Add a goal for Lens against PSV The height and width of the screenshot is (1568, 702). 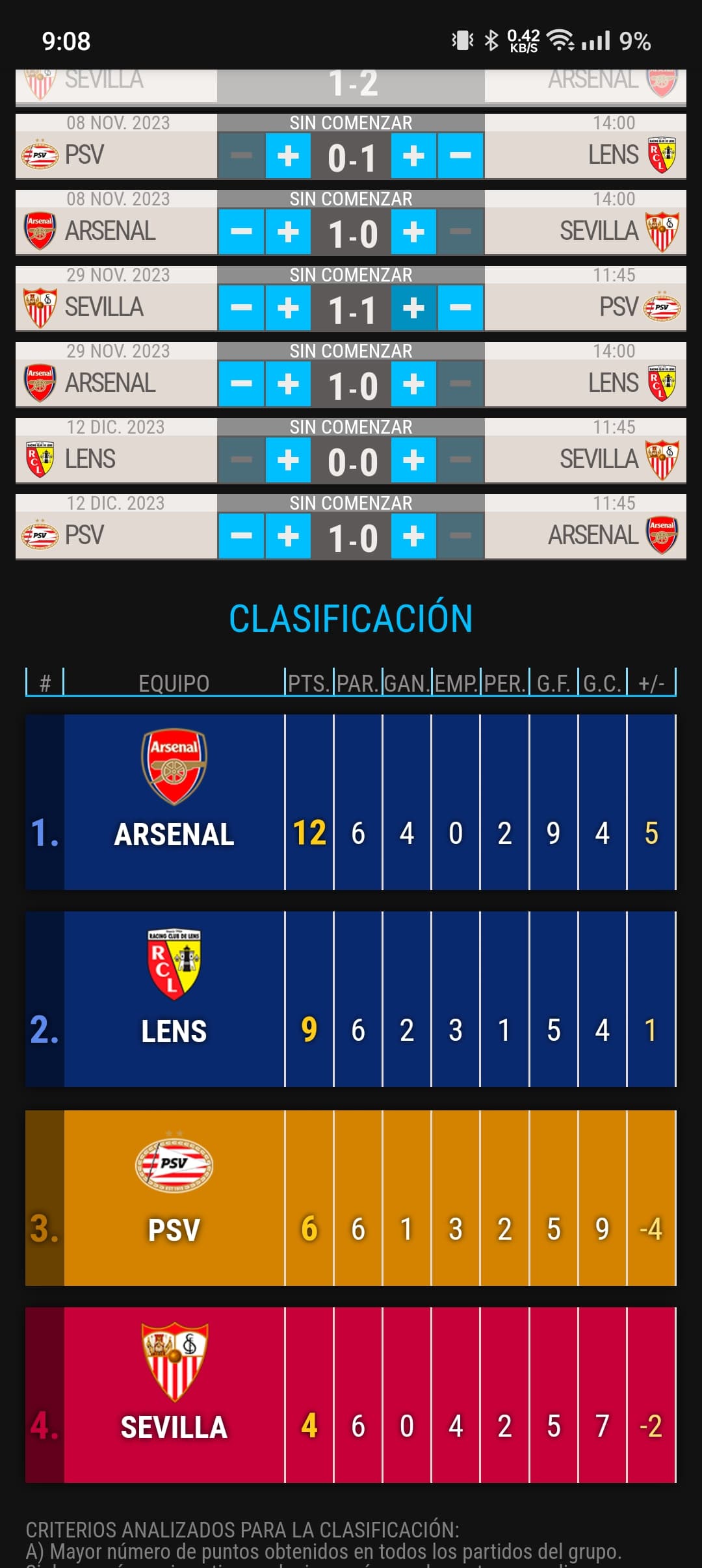point(413,156)
